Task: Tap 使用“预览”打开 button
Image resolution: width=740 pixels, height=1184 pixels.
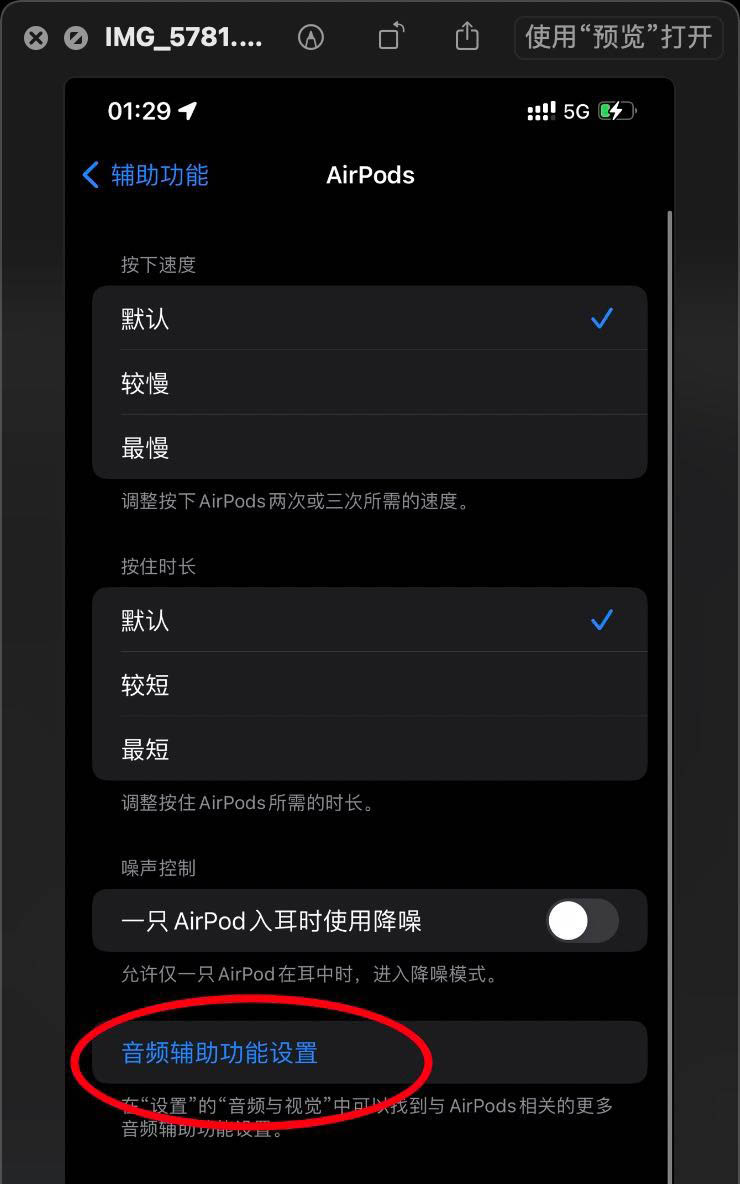Action: point(618,37)
